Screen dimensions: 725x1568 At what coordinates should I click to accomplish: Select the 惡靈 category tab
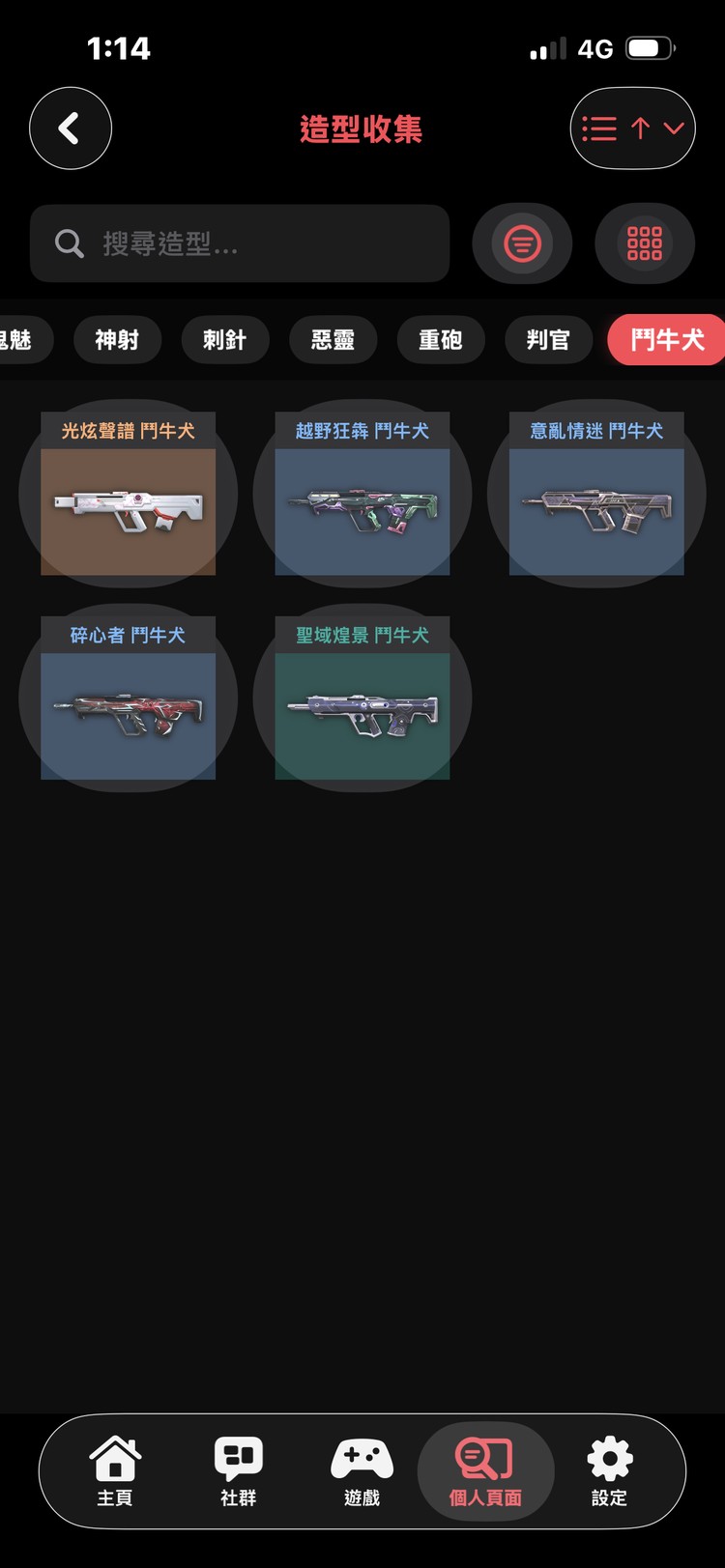tap(333, 340)
